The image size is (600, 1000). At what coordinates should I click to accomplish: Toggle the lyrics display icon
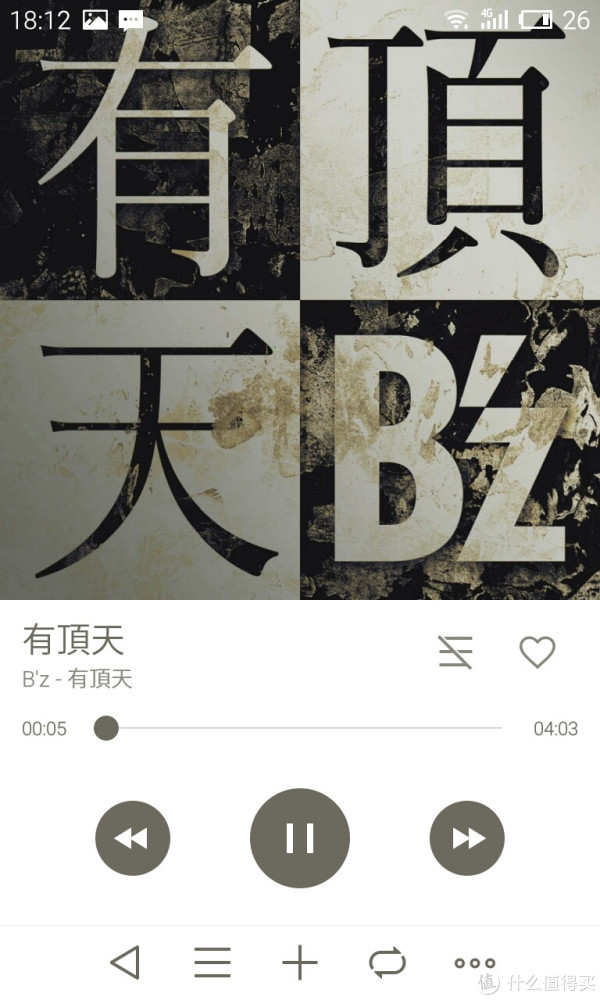[456, 652]
